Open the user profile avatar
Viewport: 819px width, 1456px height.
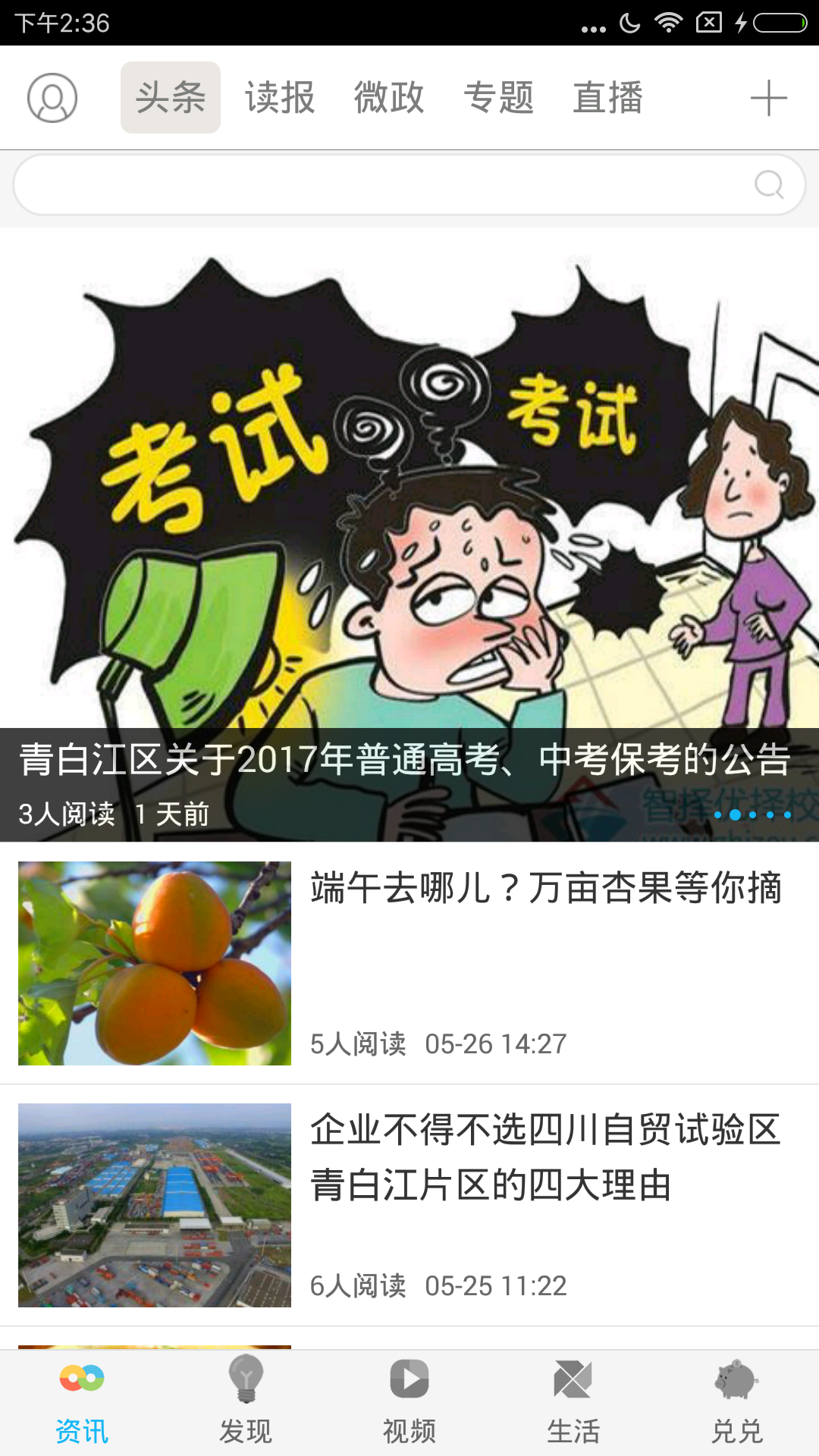pyautogui.click(x=52, y=98)
